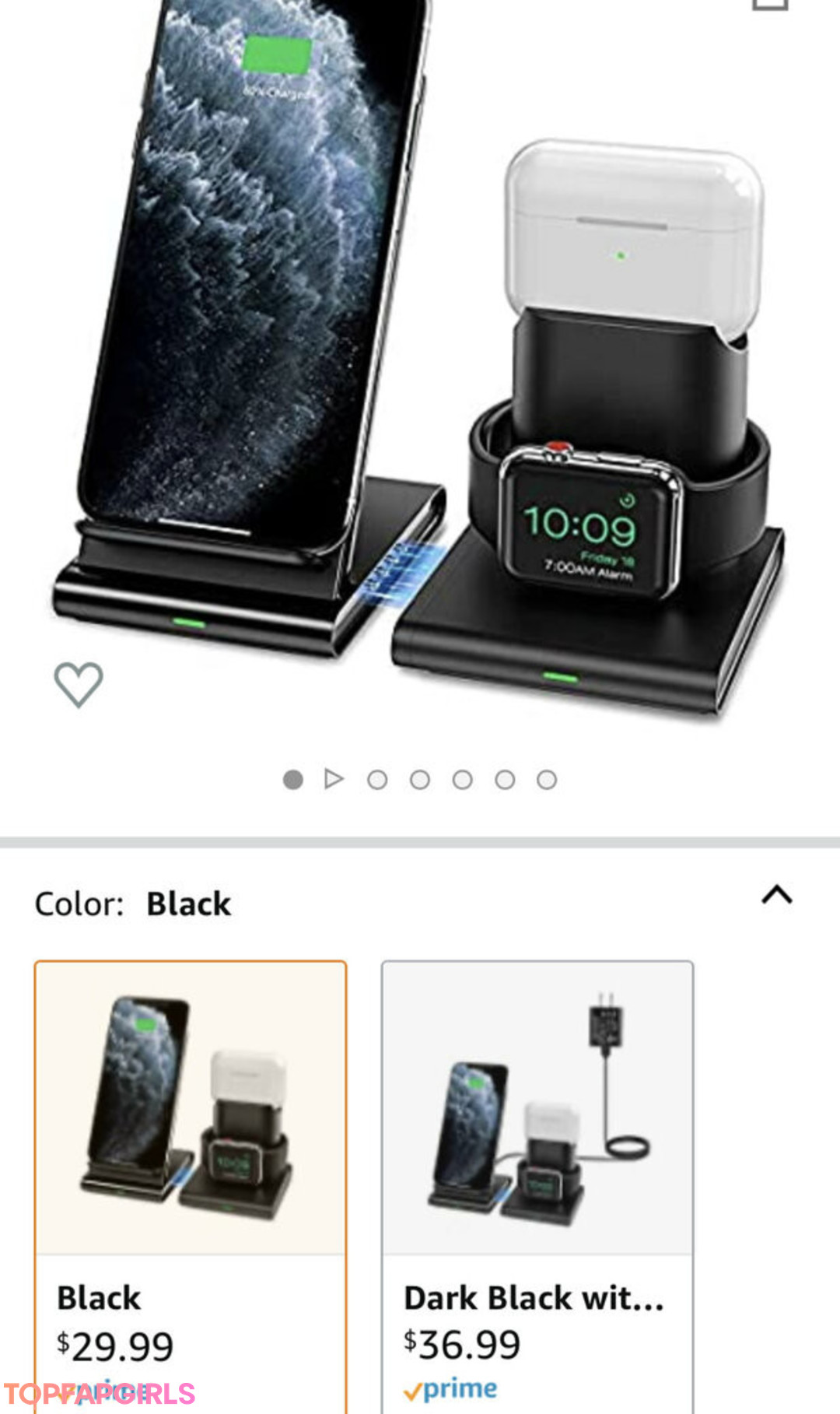This screenshot has width=840, height=1414.
Task: Collapse the Color options section
Action: [x=776, y=895]
